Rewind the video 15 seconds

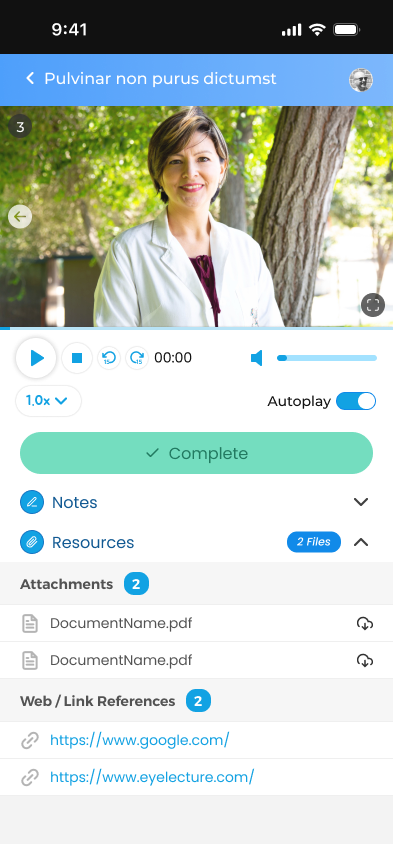tap(109, 358)
